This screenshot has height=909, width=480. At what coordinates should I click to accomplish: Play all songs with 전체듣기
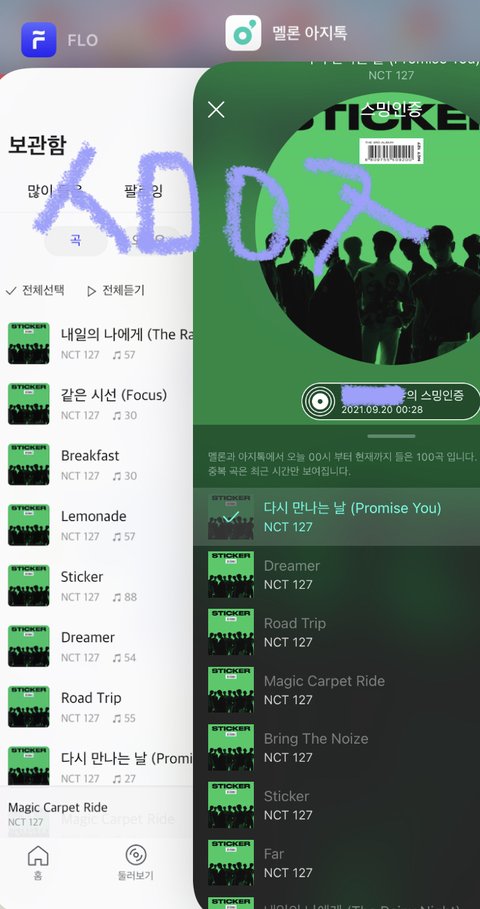point(115,290)
